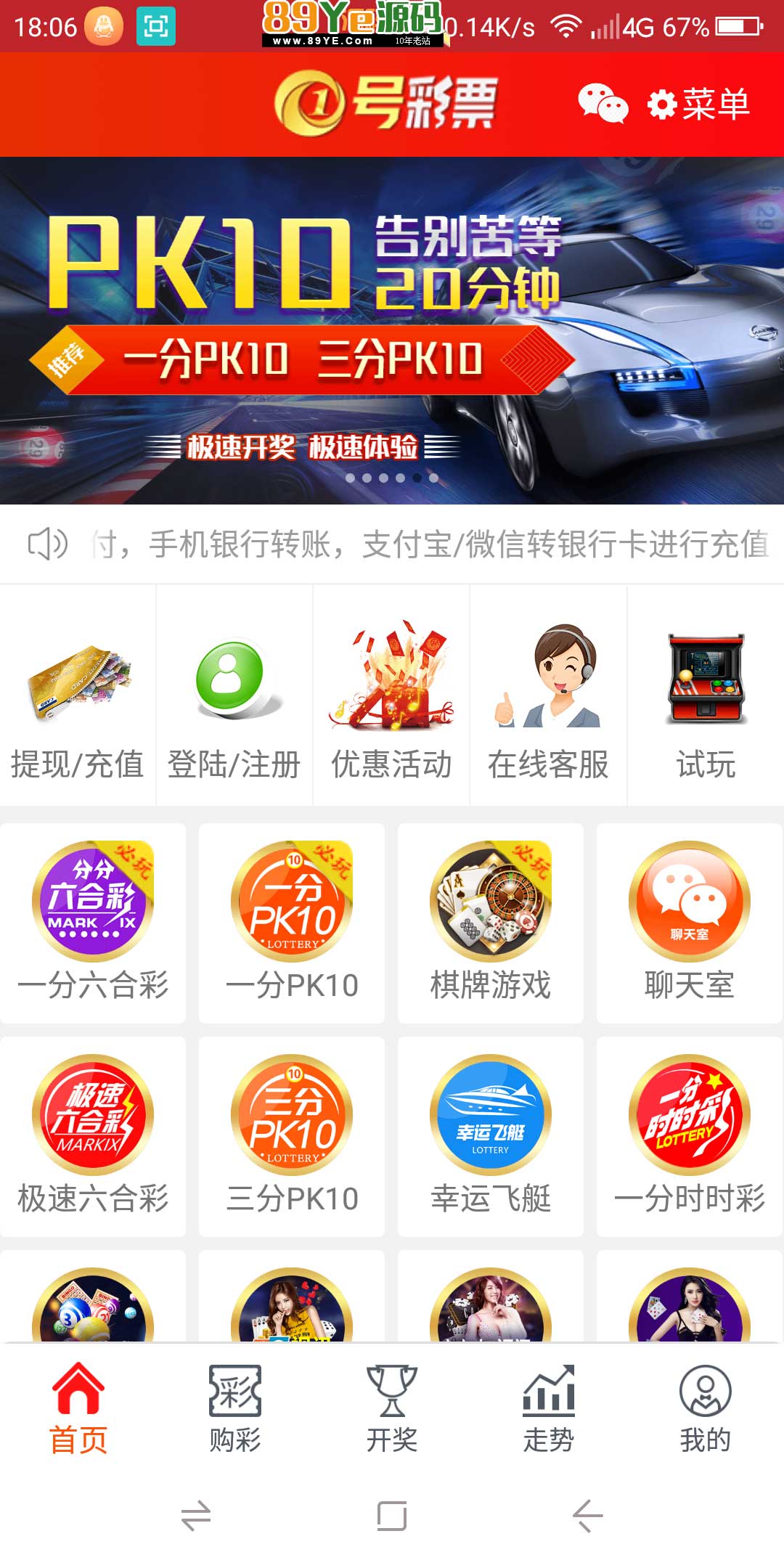Enter the 聊天室 chat room
This screenshot has height=1568, width=784.
[690, 922]
